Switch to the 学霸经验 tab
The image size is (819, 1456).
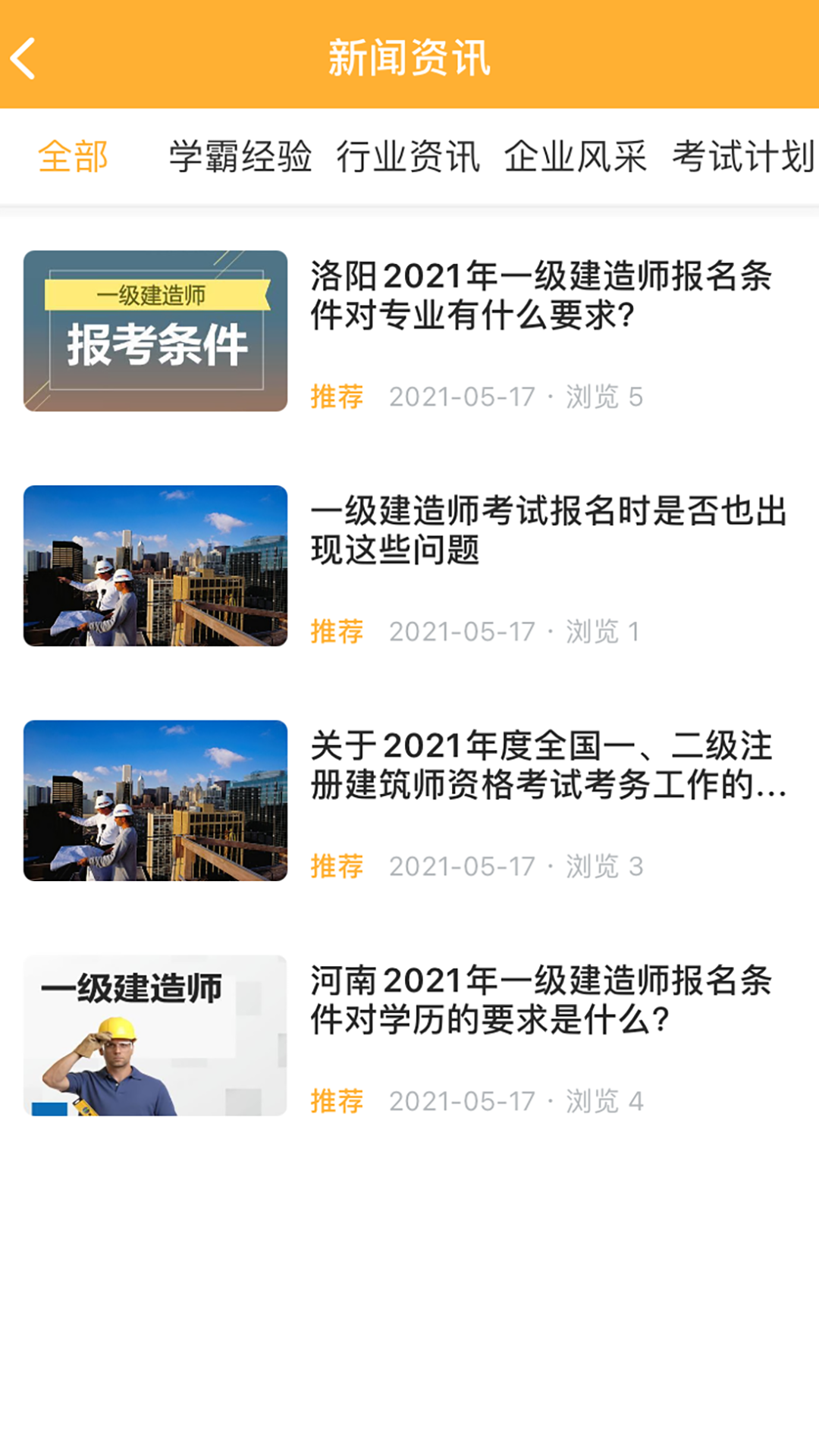click(x=242, y=155)
